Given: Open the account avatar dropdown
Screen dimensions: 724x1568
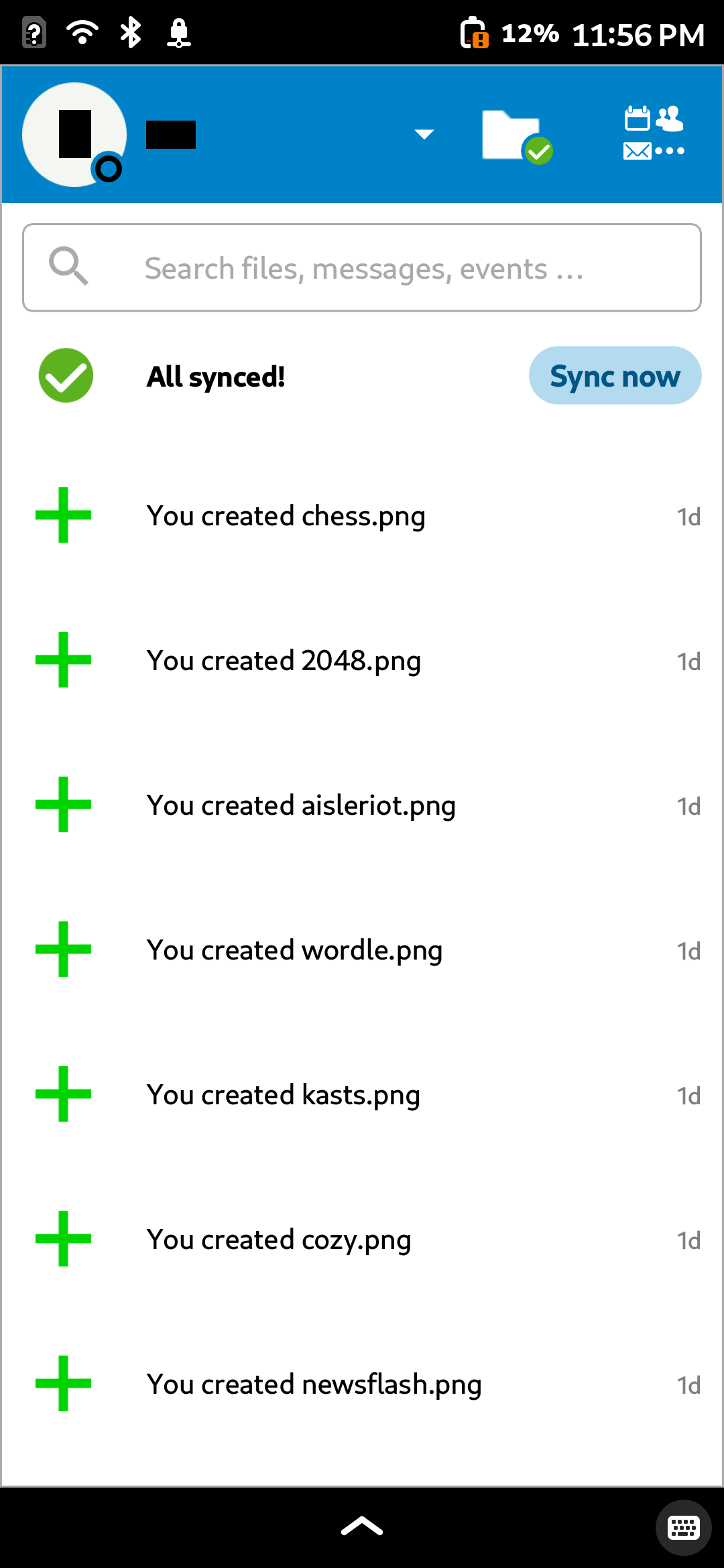Looking at the screenshot, I should point(229,135).
